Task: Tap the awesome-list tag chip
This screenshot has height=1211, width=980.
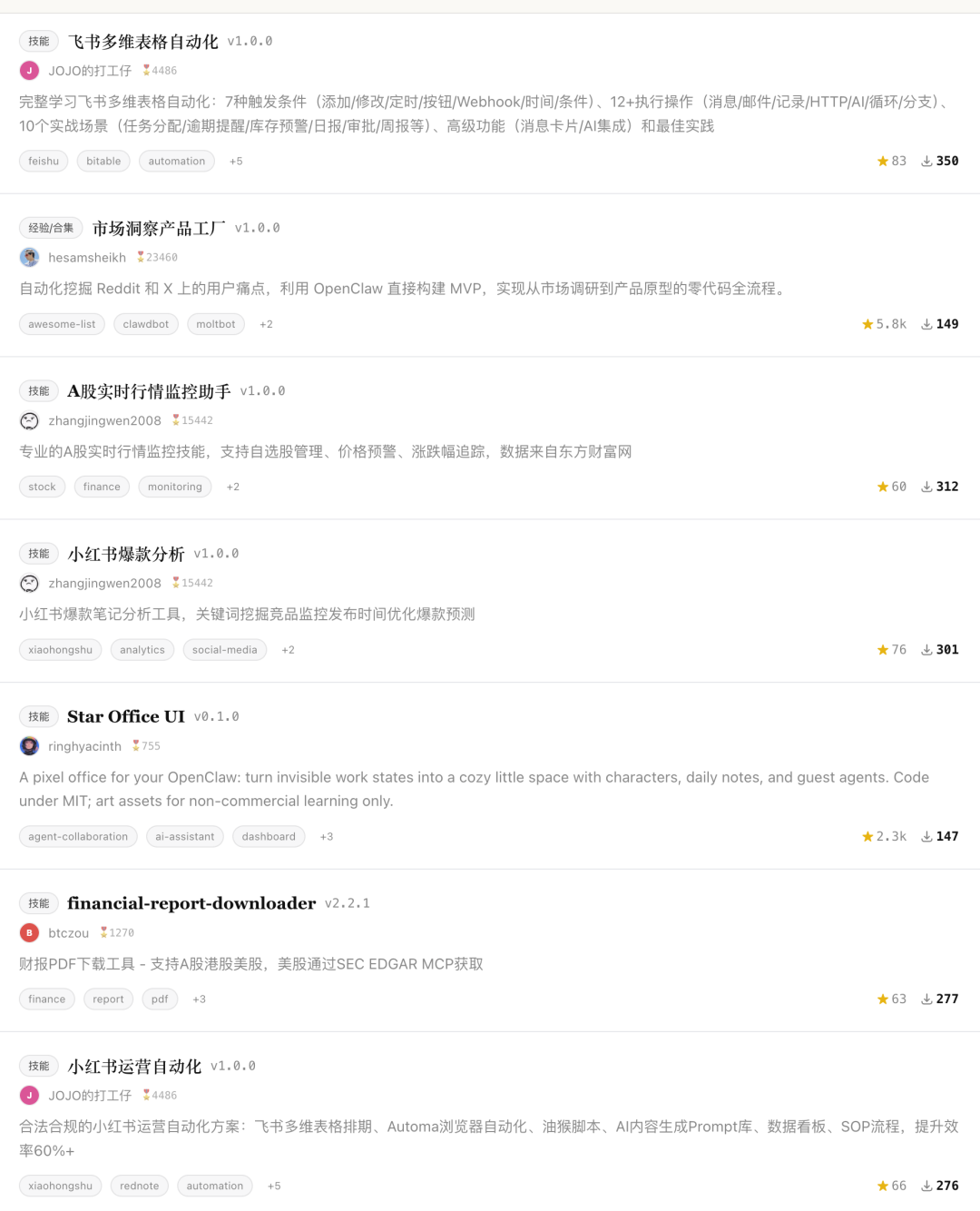Action: (x=62, y=324)
